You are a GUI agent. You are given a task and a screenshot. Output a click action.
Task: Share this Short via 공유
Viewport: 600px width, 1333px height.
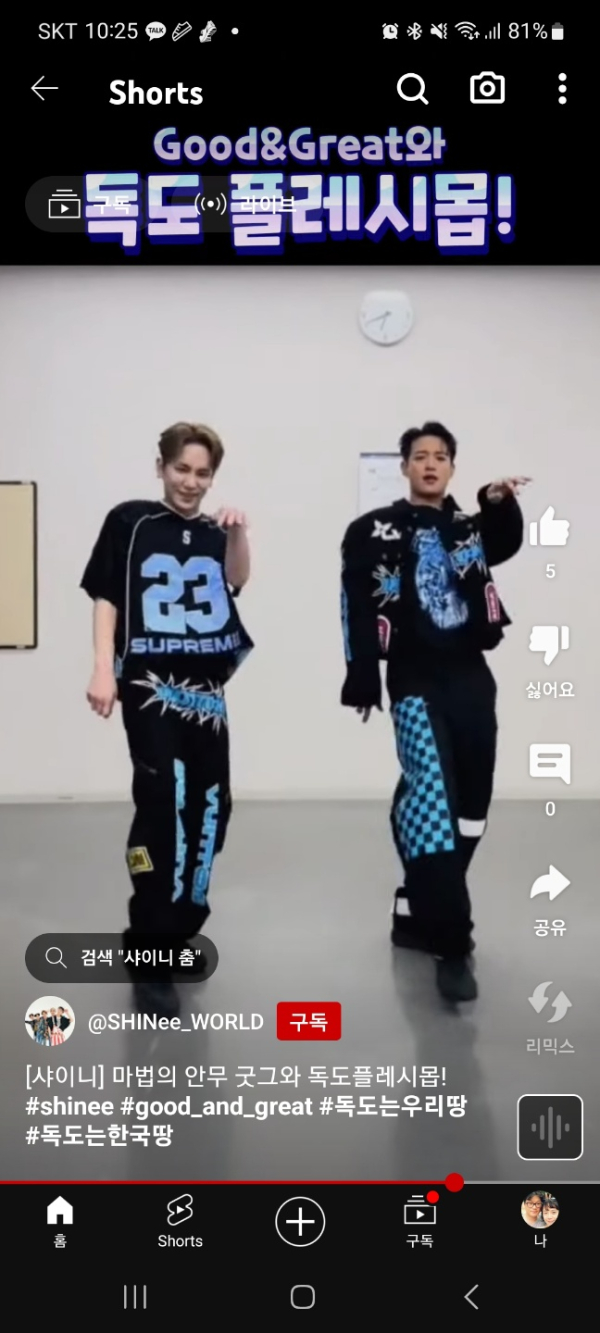tap(549, 885)
